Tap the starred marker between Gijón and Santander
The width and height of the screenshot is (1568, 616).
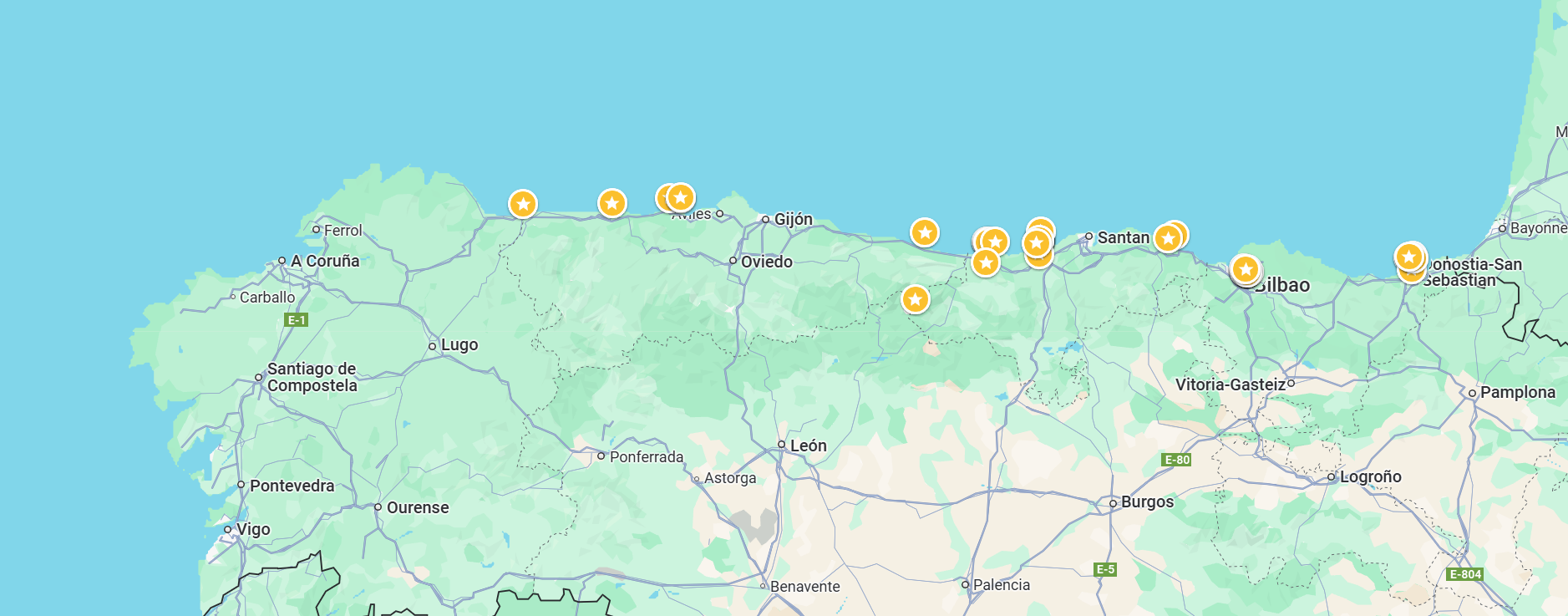click(925, 232)
